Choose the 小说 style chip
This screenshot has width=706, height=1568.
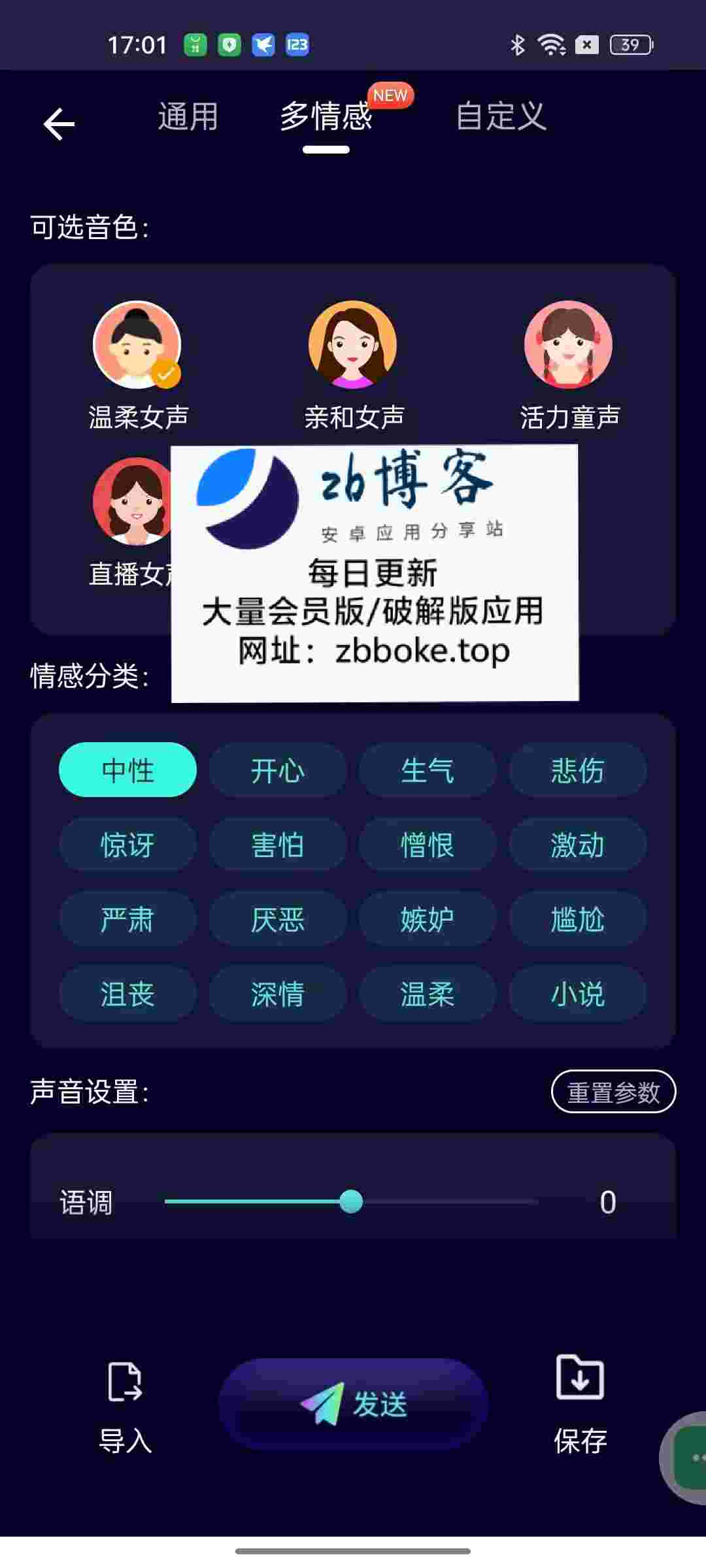point(577,994)
